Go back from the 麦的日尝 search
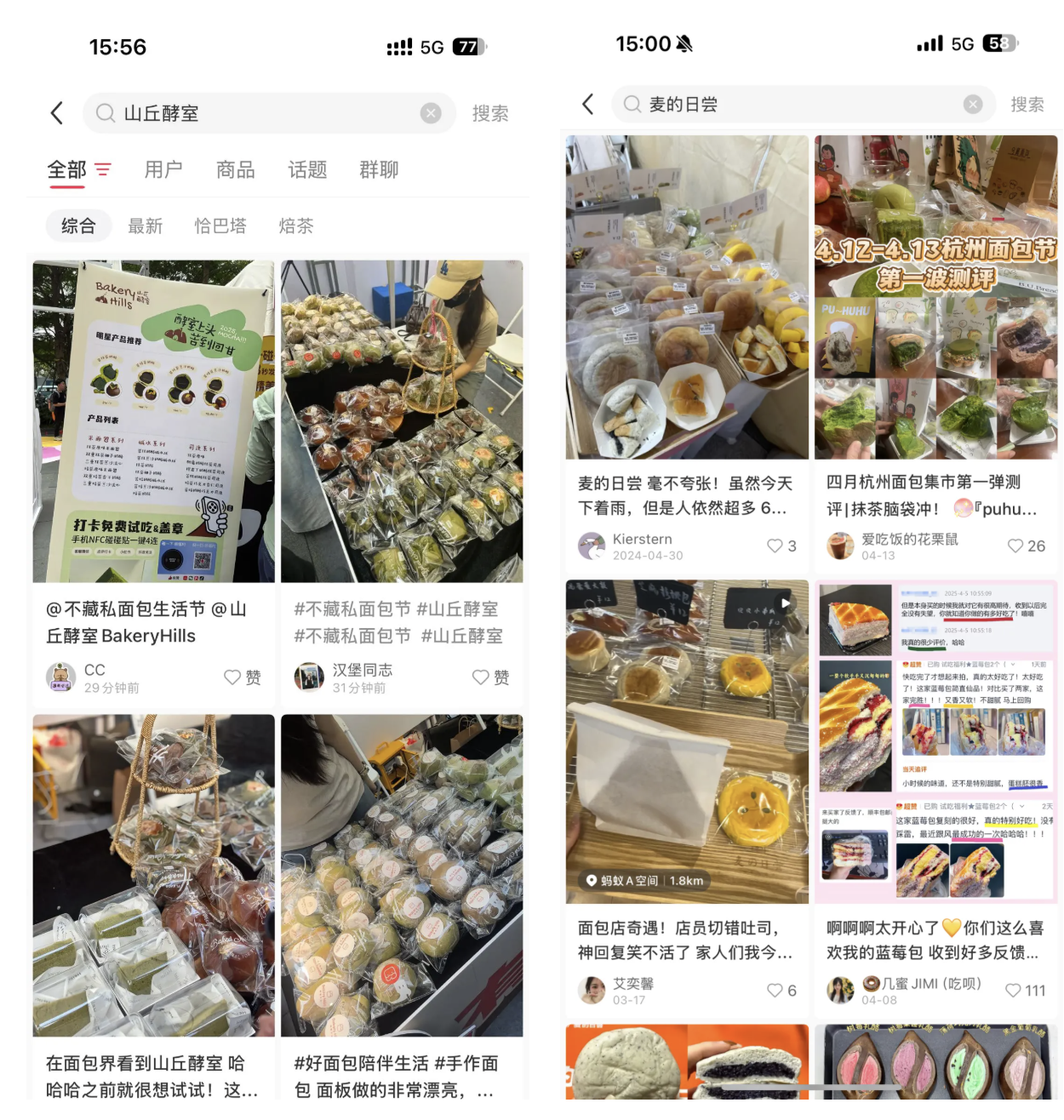This screenshot has height=1120, width=1064. click(587, 105)
